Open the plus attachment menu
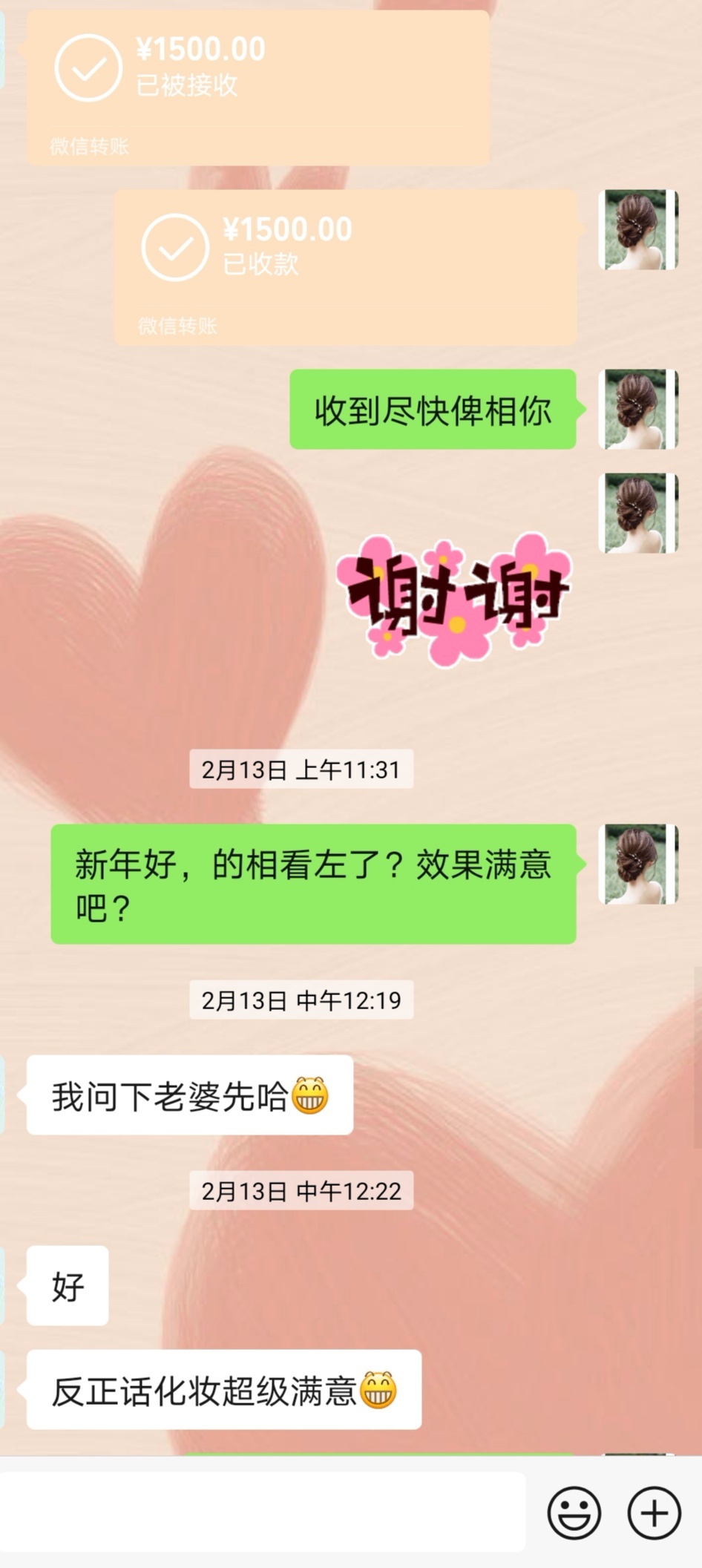702x1568 pixels. click(654, 1512)
